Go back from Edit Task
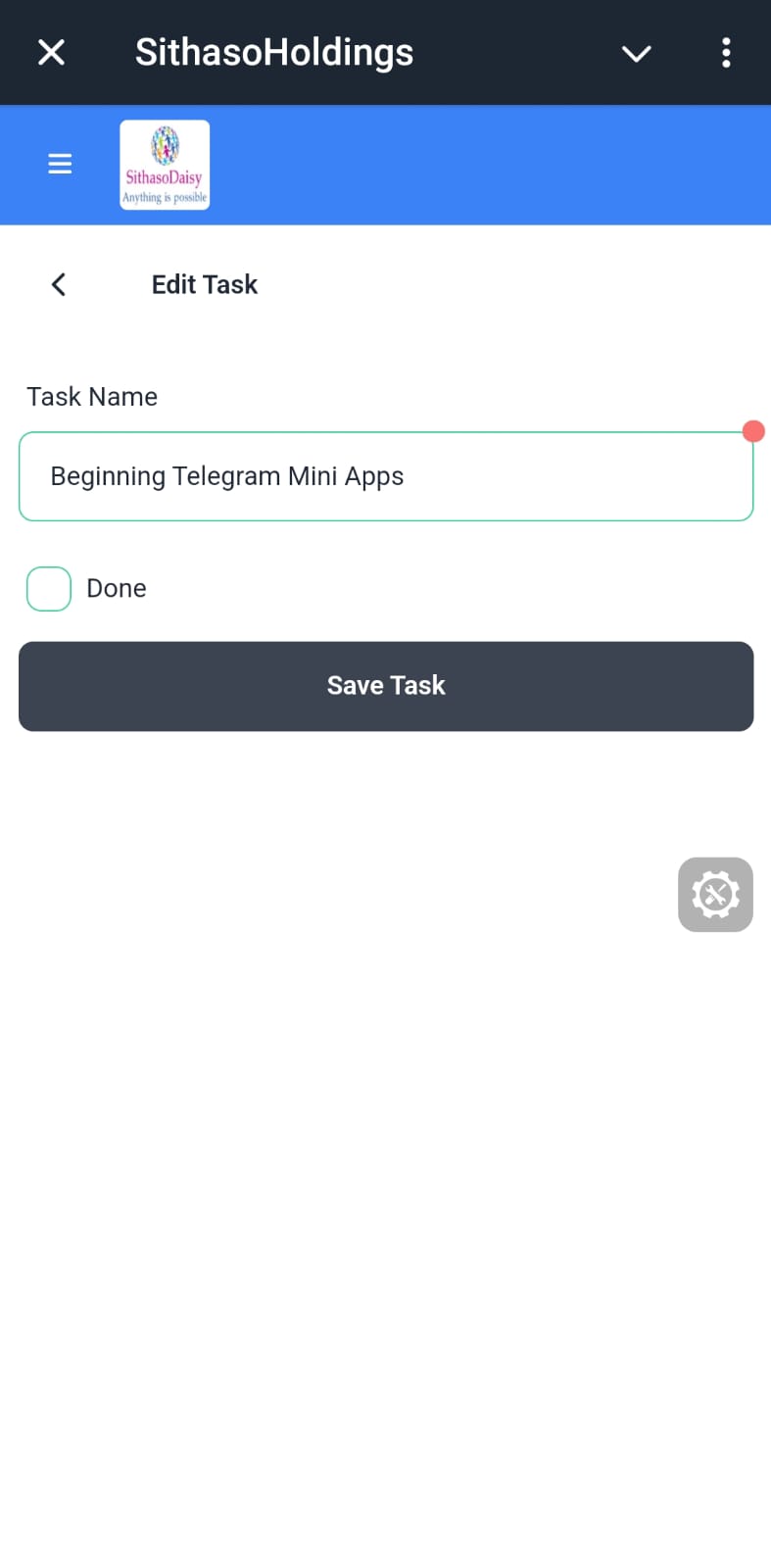This screenshot has width=771, height=1568. [x=59, y=284]
